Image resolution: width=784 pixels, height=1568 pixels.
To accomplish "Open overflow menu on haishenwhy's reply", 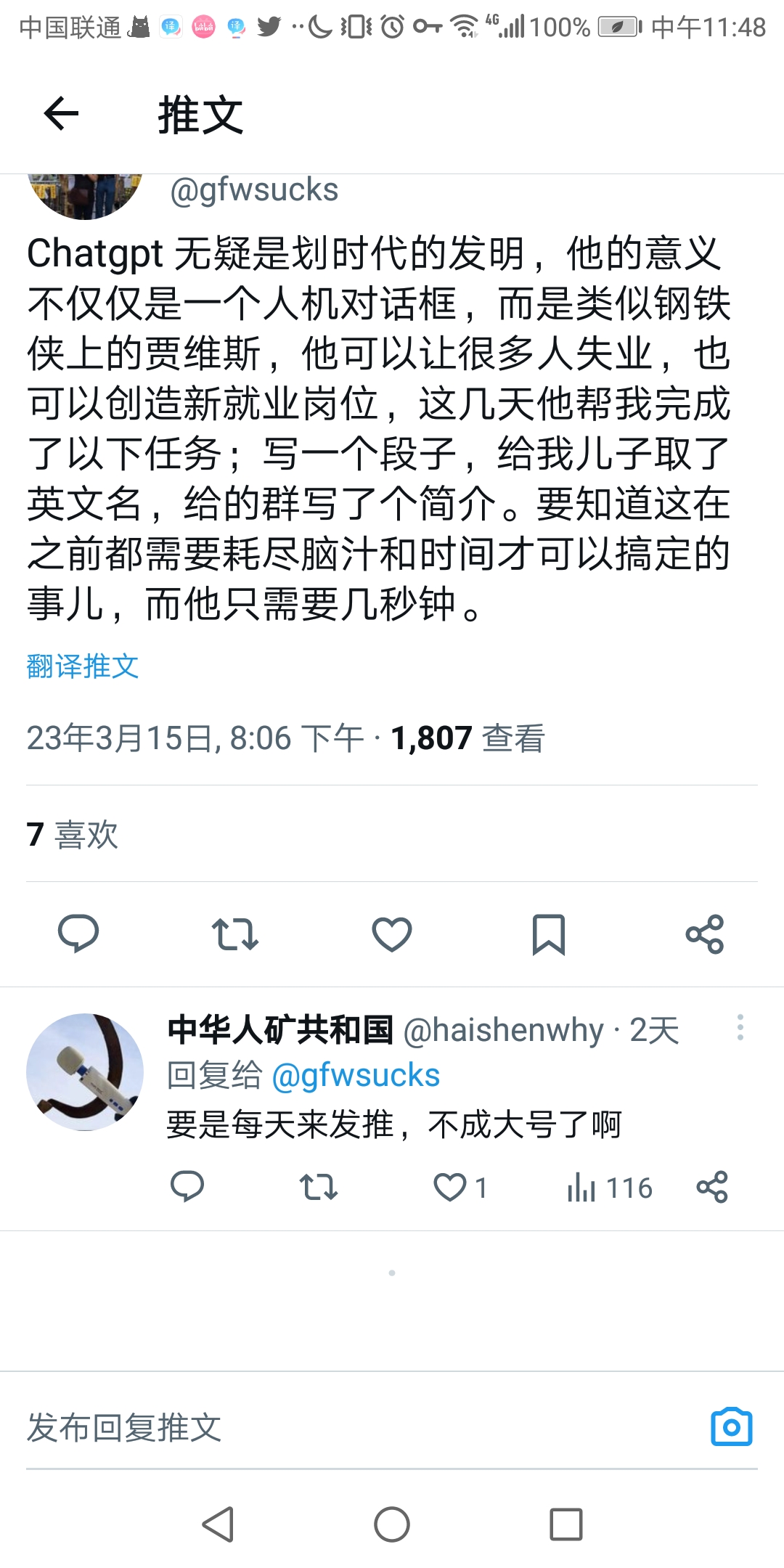I will [x=740, y=1027].
